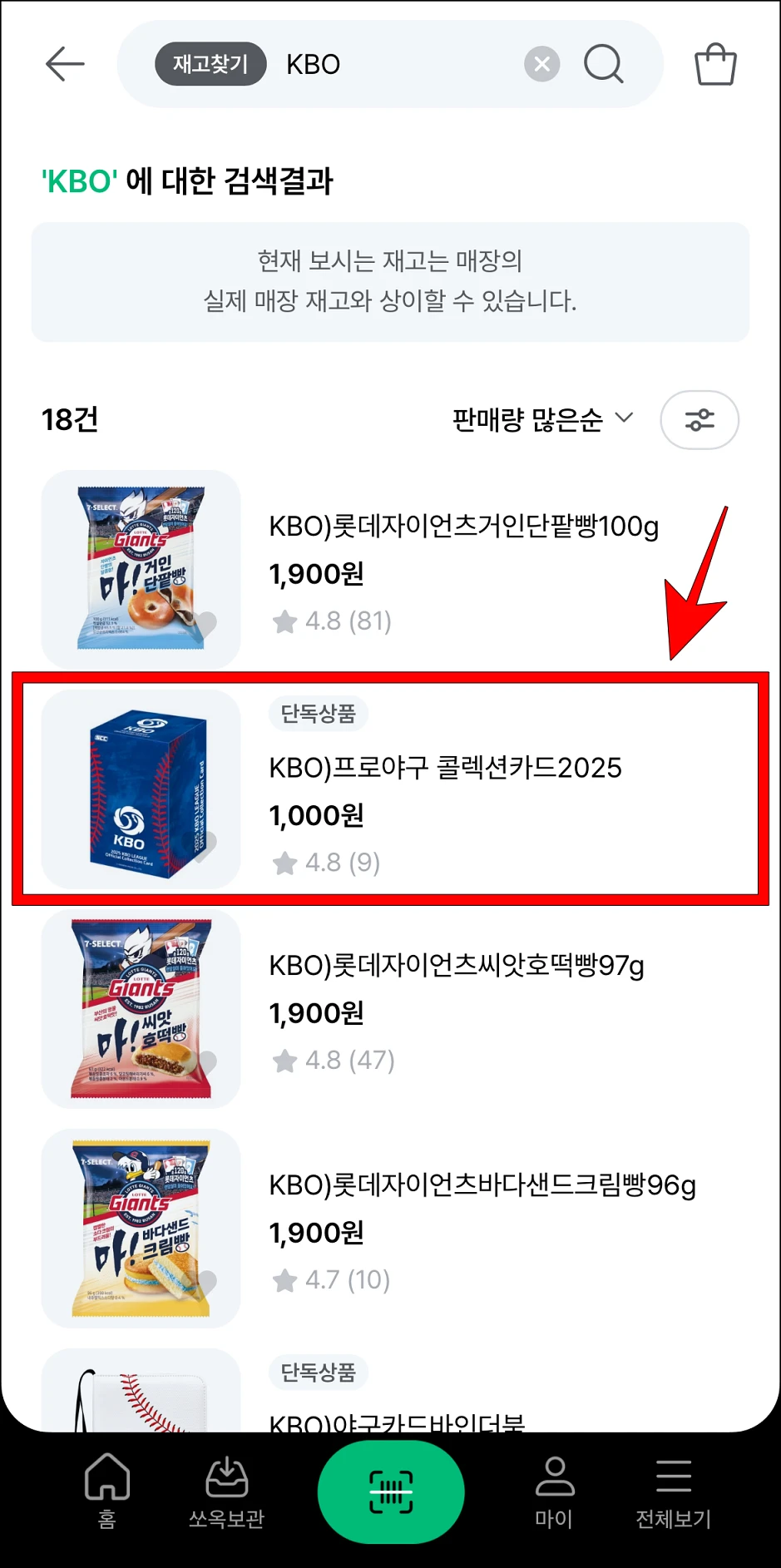
Task: Tap the barcode scanner button
Action: tap(390, 1491)
